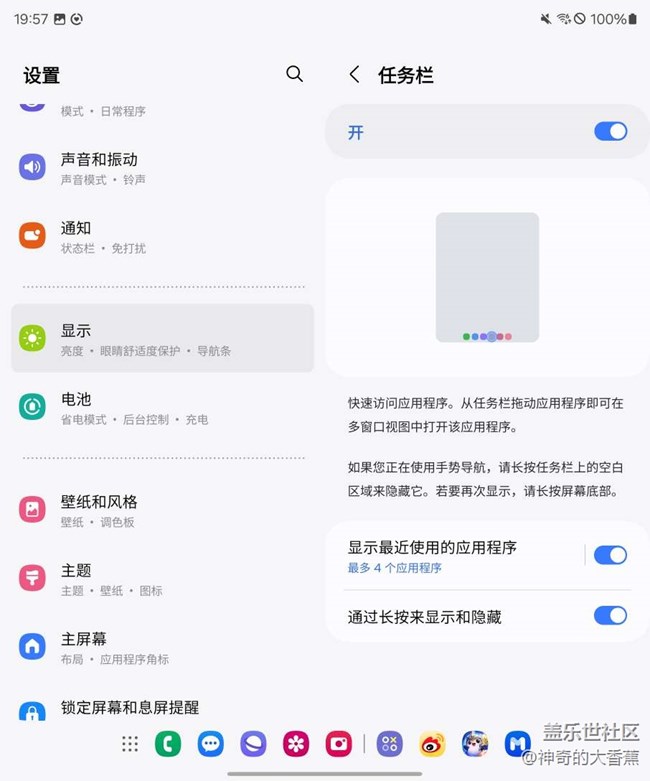
Task: Go back from the 任务栏 page
Action: pos(354,75)
